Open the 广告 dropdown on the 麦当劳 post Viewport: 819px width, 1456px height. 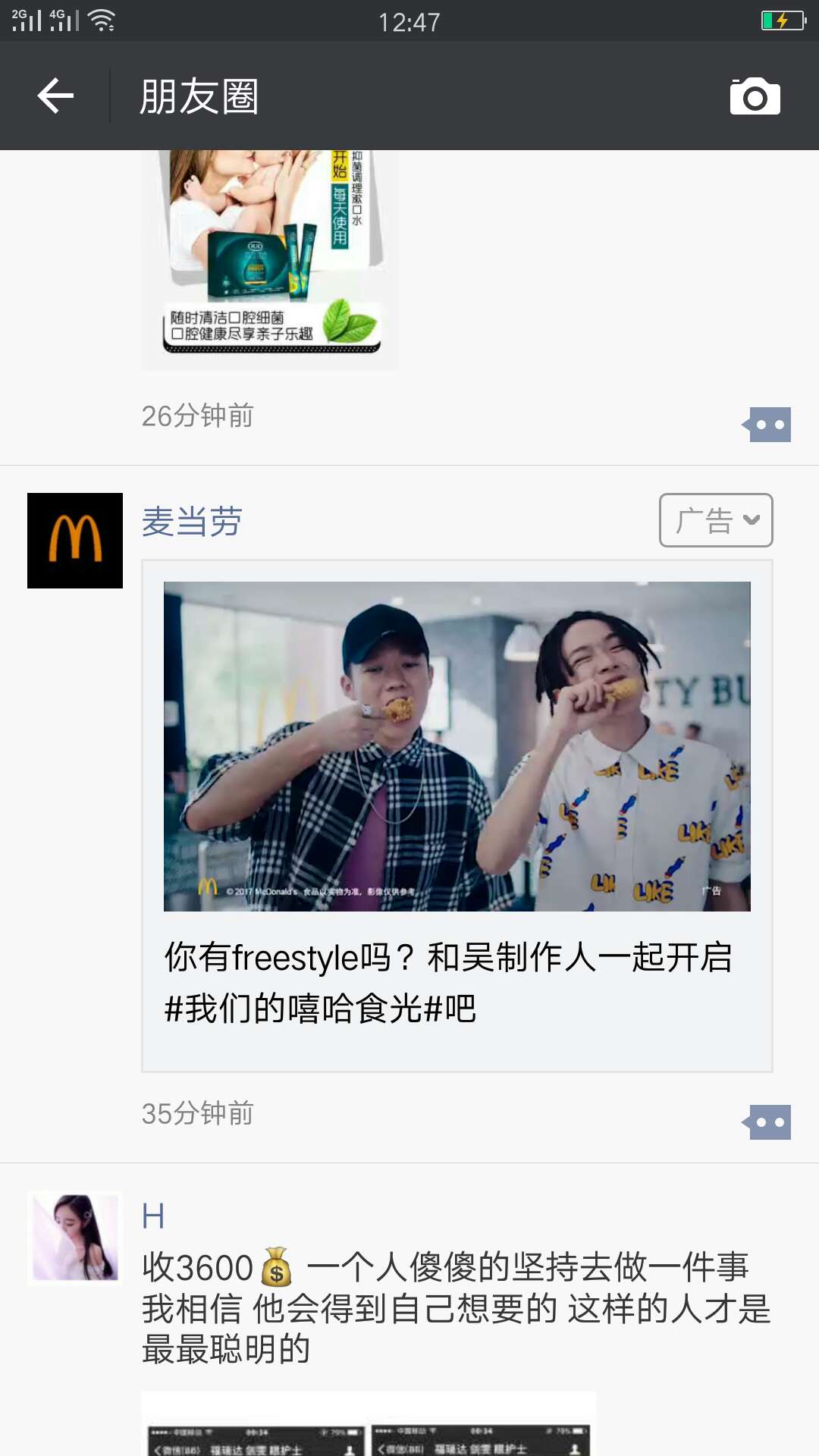coord(716,520)
